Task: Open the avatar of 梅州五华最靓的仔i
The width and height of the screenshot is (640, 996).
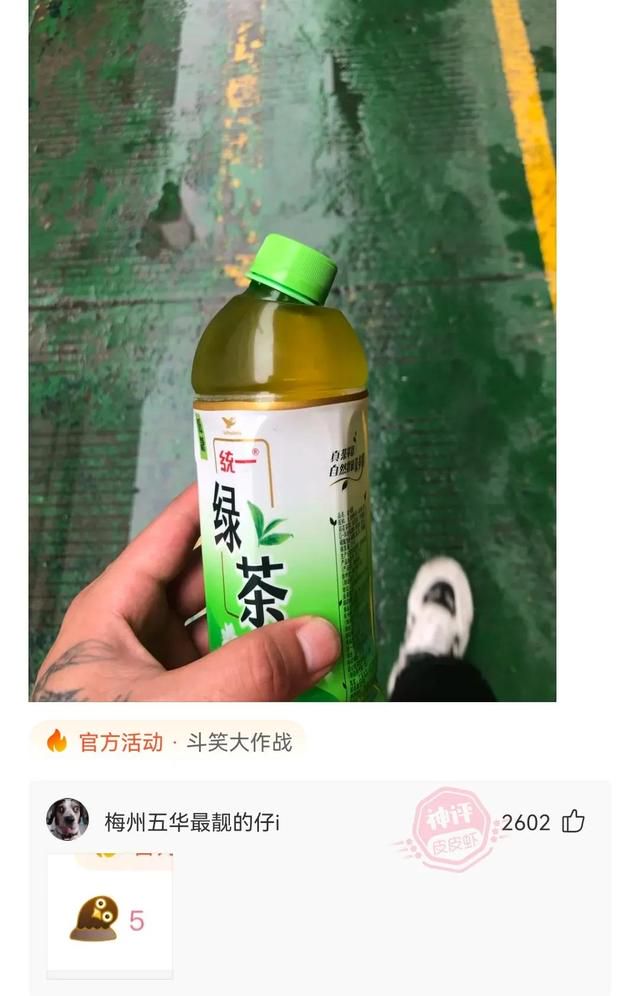Action: [x=67, y=820]
